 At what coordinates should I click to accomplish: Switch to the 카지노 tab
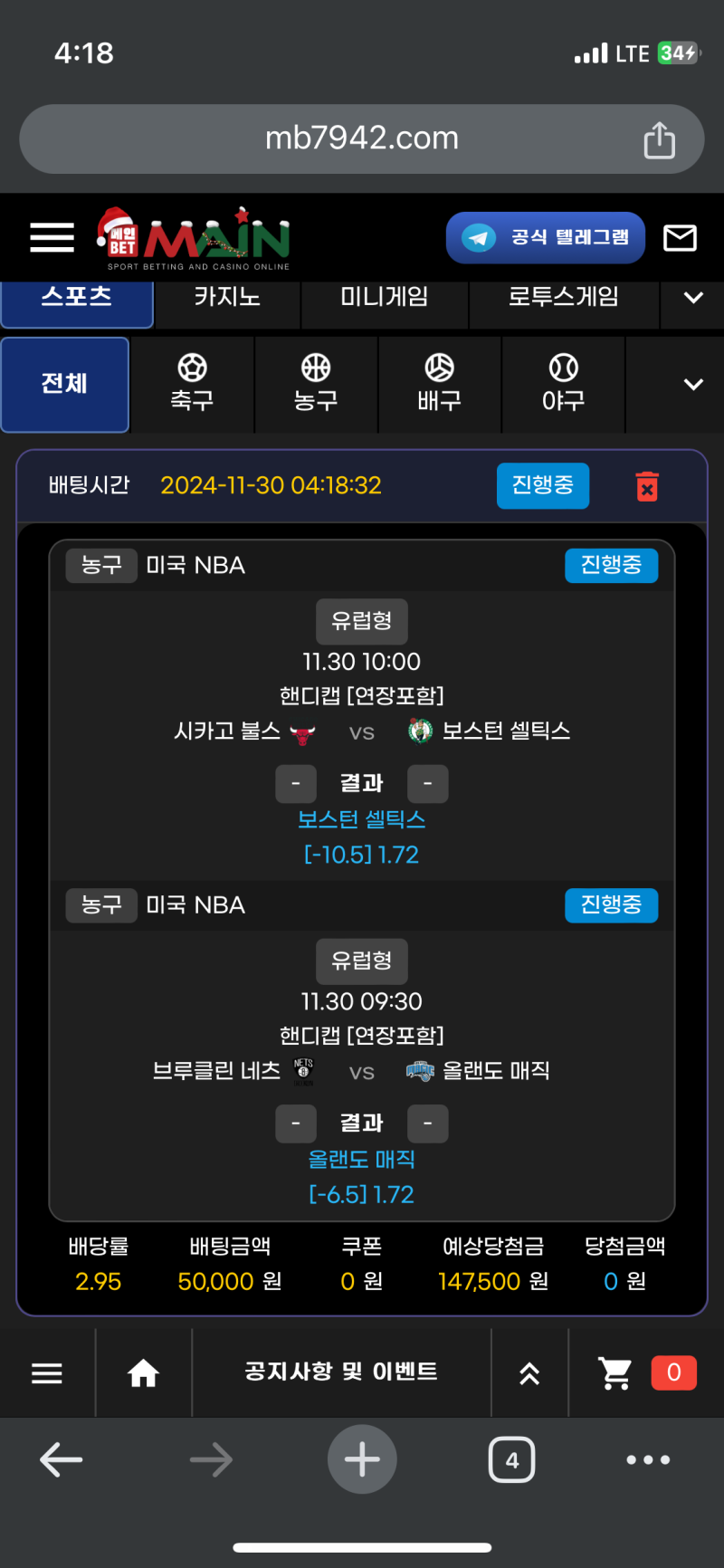click(226, 299)
